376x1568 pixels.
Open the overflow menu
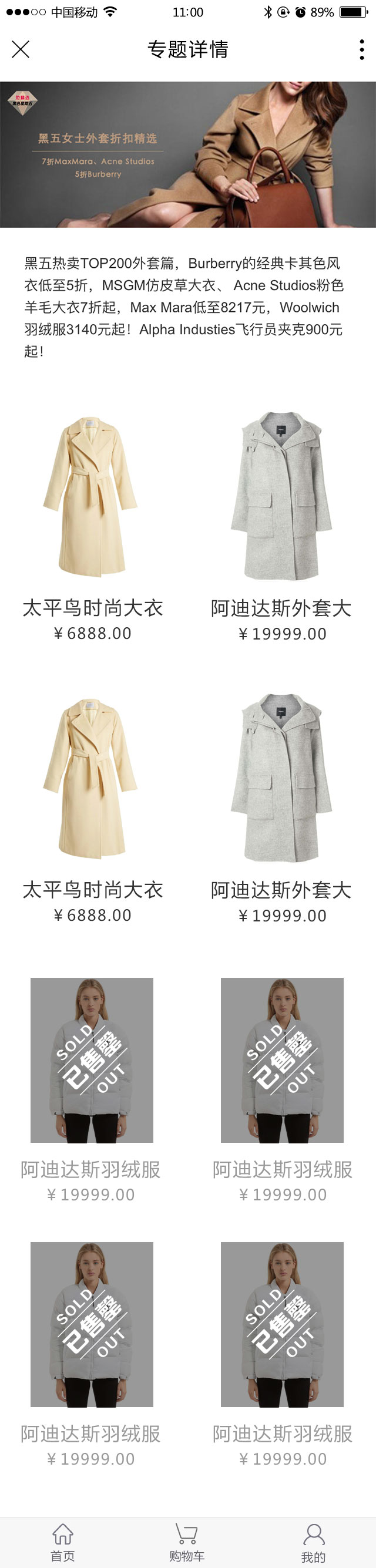pos(361,49)
